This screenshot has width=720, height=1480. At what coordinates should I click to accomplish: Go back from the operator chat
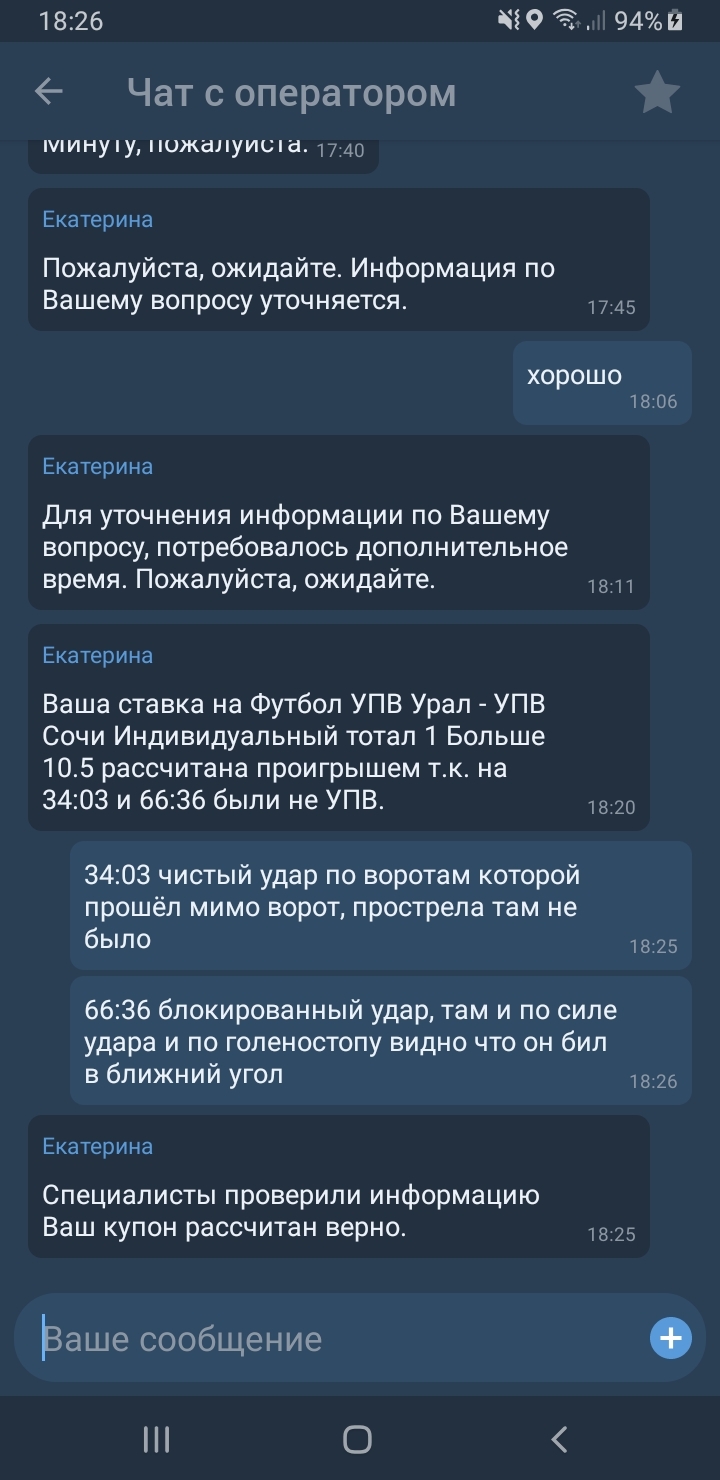(x=48, y=93)
